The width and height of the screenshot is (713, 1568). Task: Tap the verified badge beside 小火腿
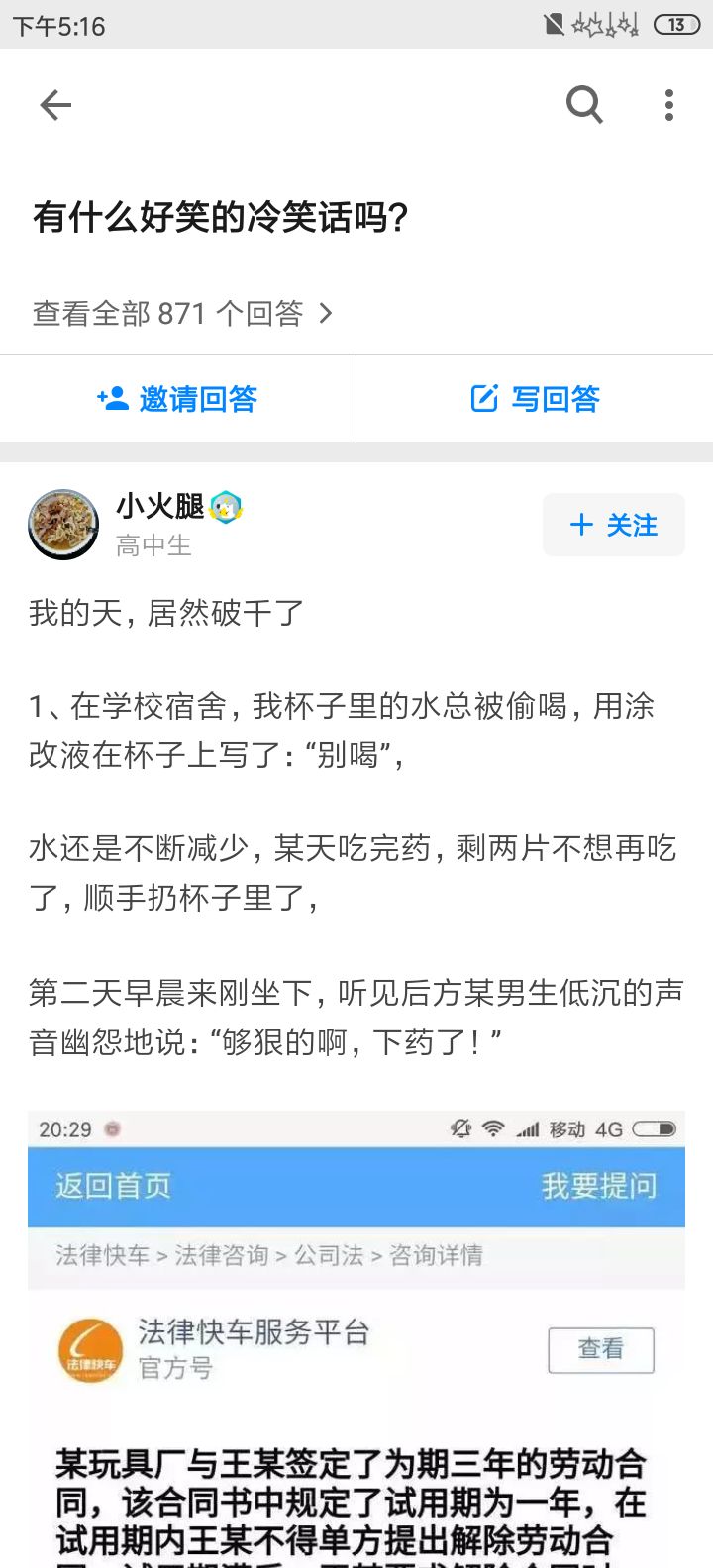pos(226,507)
